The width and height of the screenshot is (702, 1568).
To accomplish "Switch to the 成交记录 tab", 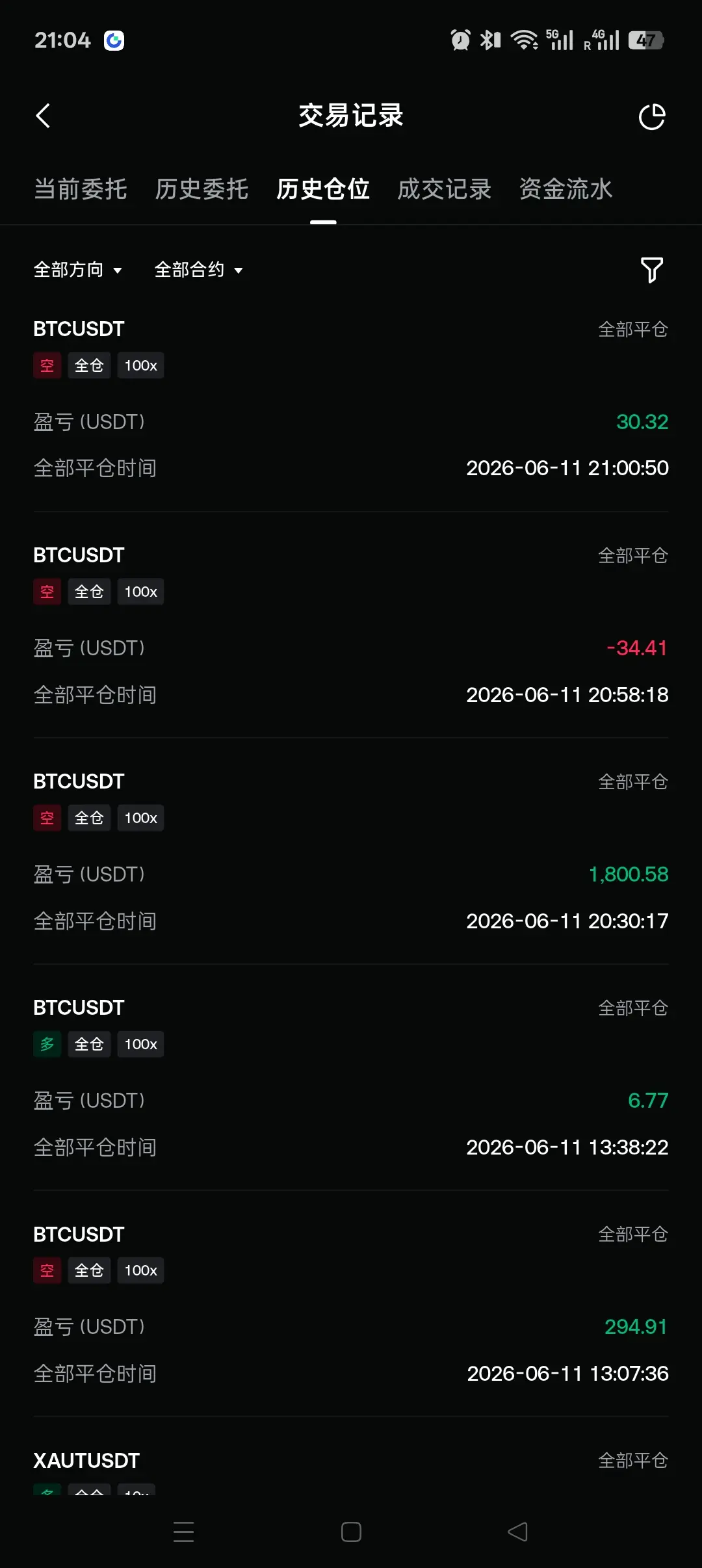I will click(x=445, y=189).
